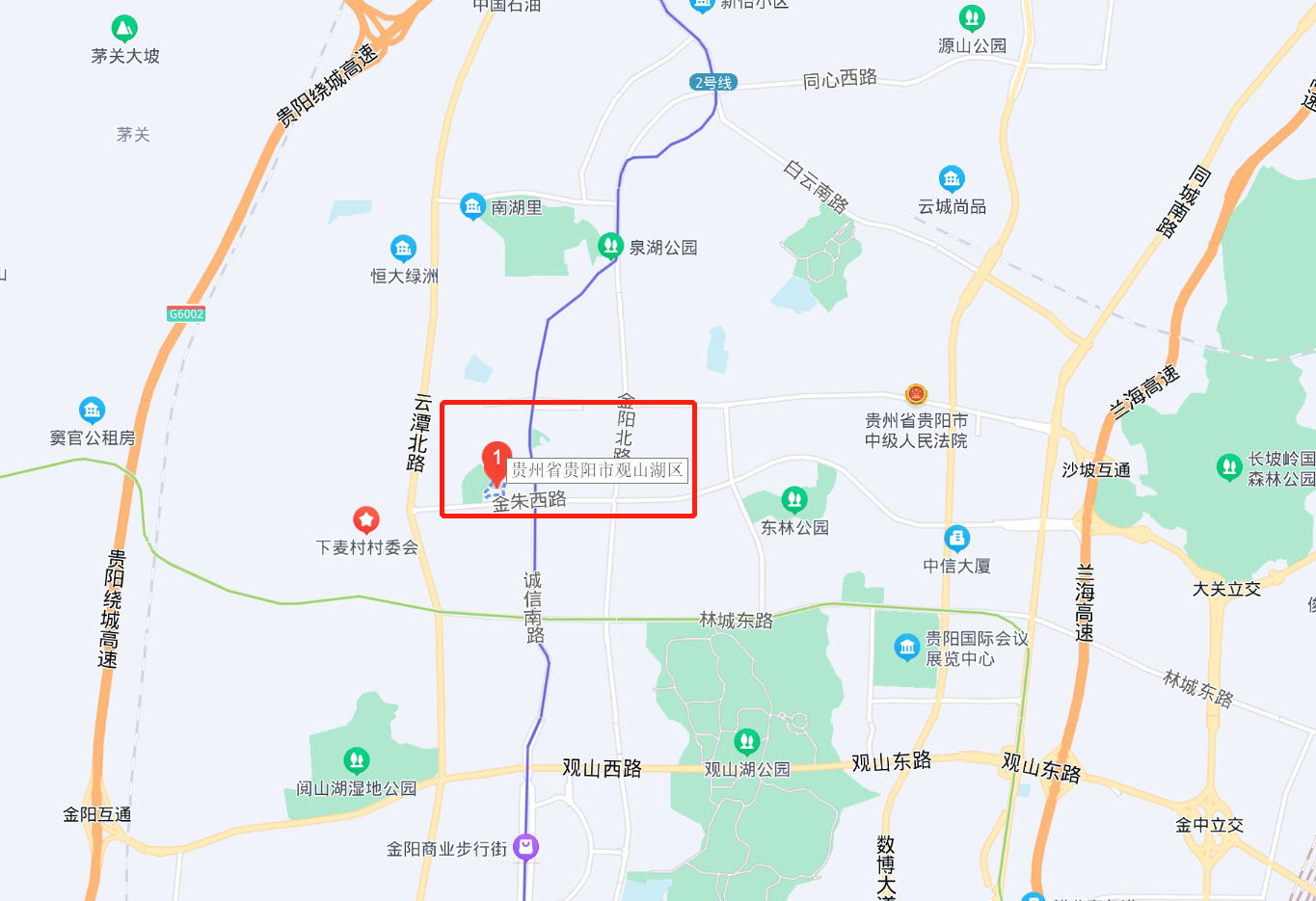Tap the 阅山湖湿地公园 marker
This screenshot has height=901, width=1316.
pyautogui.click(x=357, y=760)
